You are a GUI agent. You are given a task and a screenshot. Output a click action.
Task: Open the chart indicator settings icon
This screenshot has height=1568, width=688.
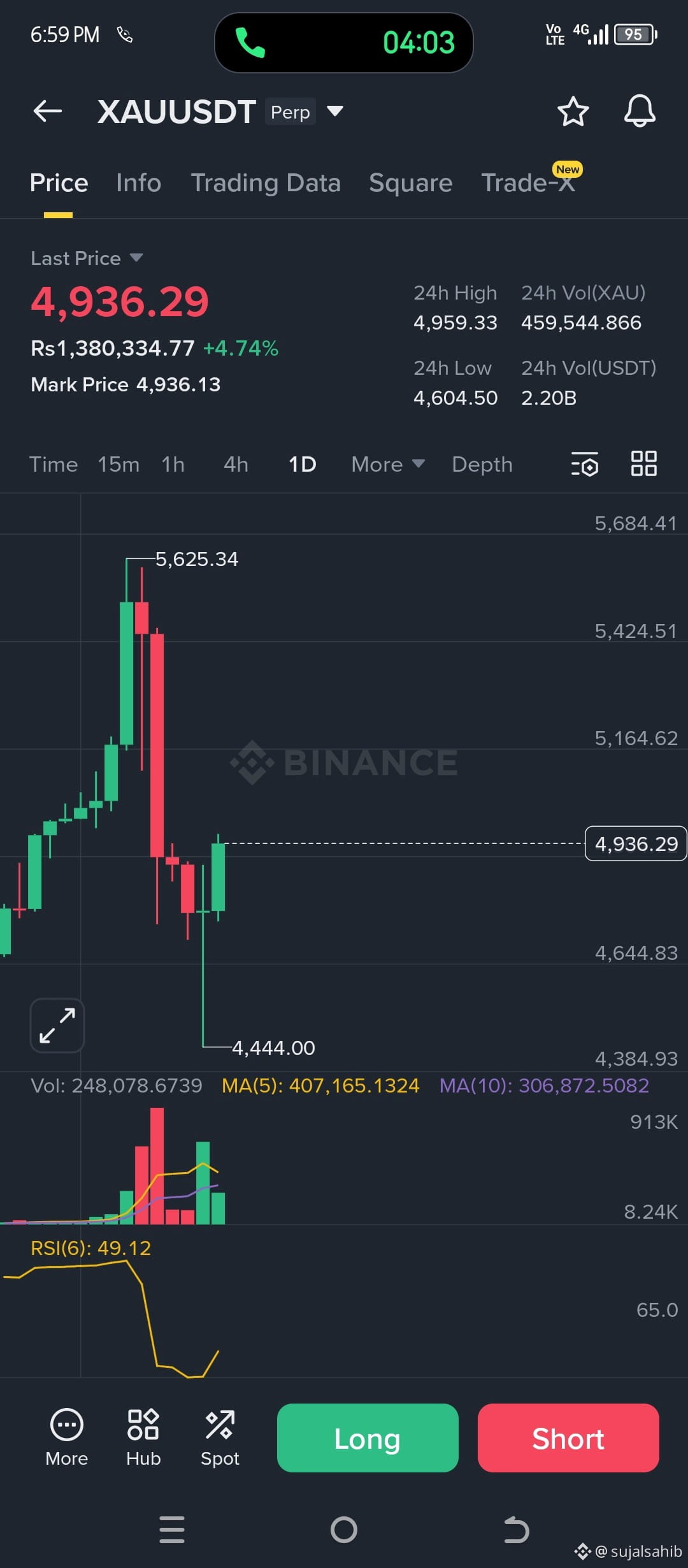(584, 464)
